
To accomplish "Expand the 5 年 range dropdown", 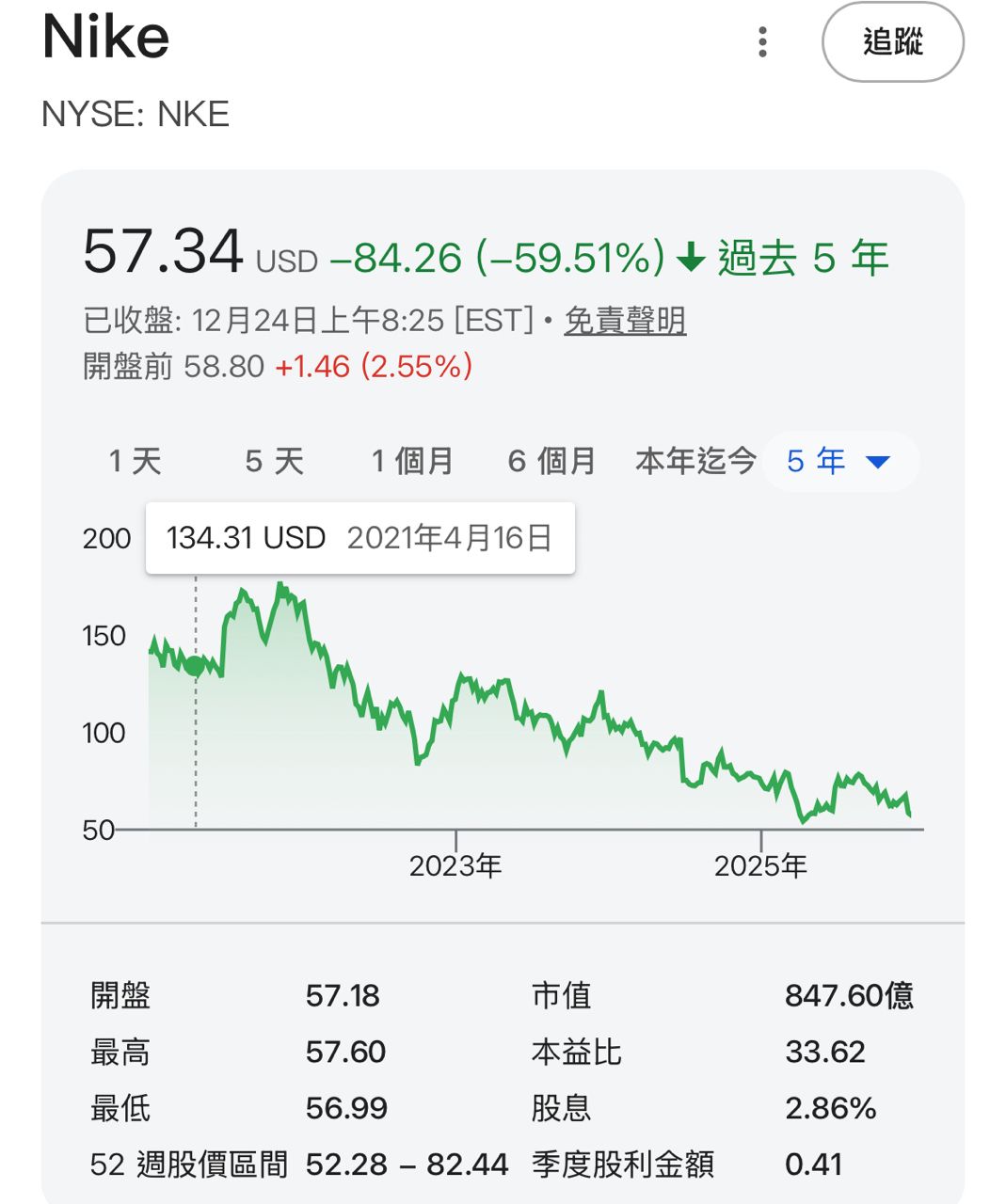I will tap(839, 462).
